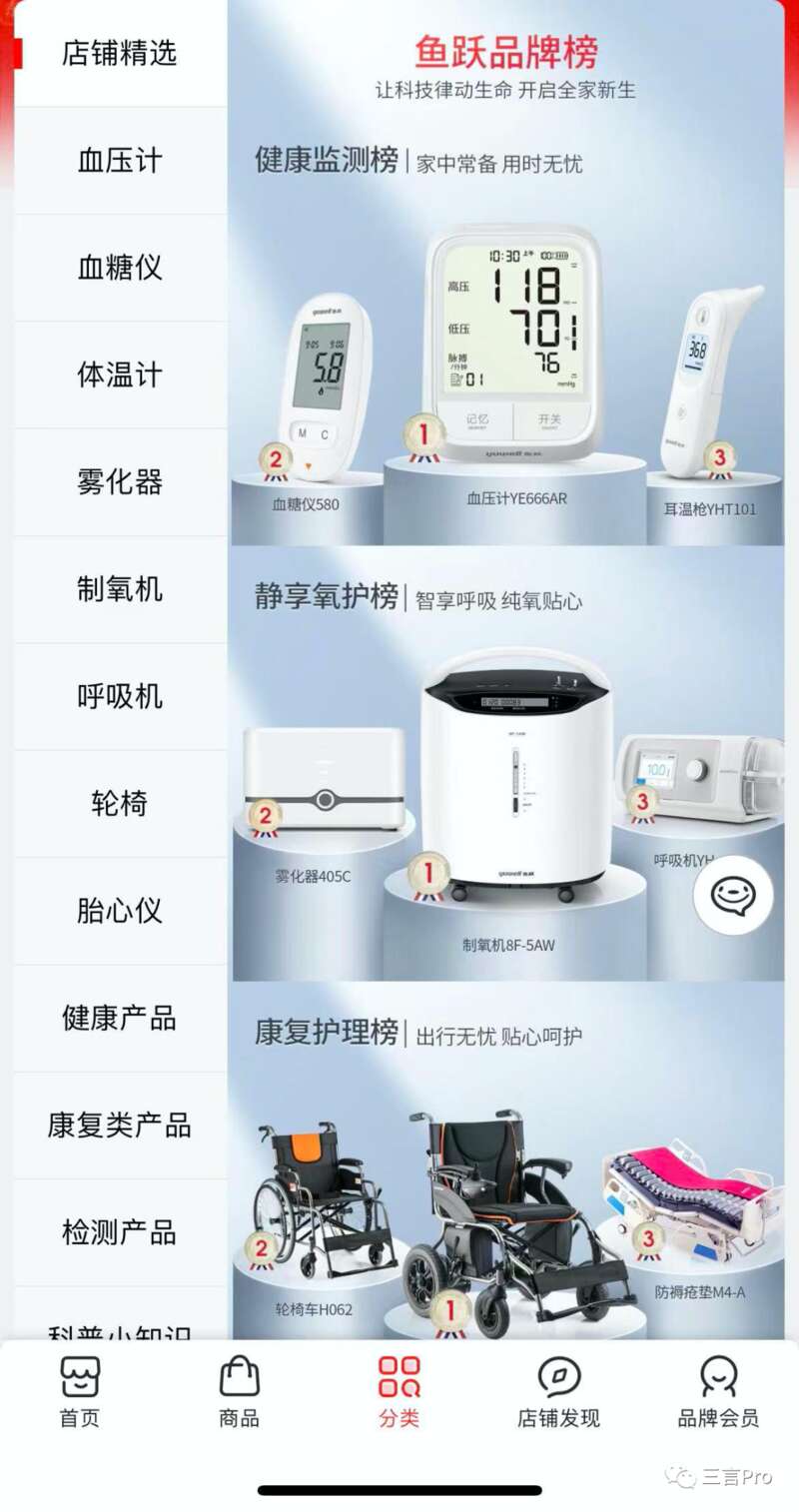Select the 店铺精选 category

click(x=120, y=53)
